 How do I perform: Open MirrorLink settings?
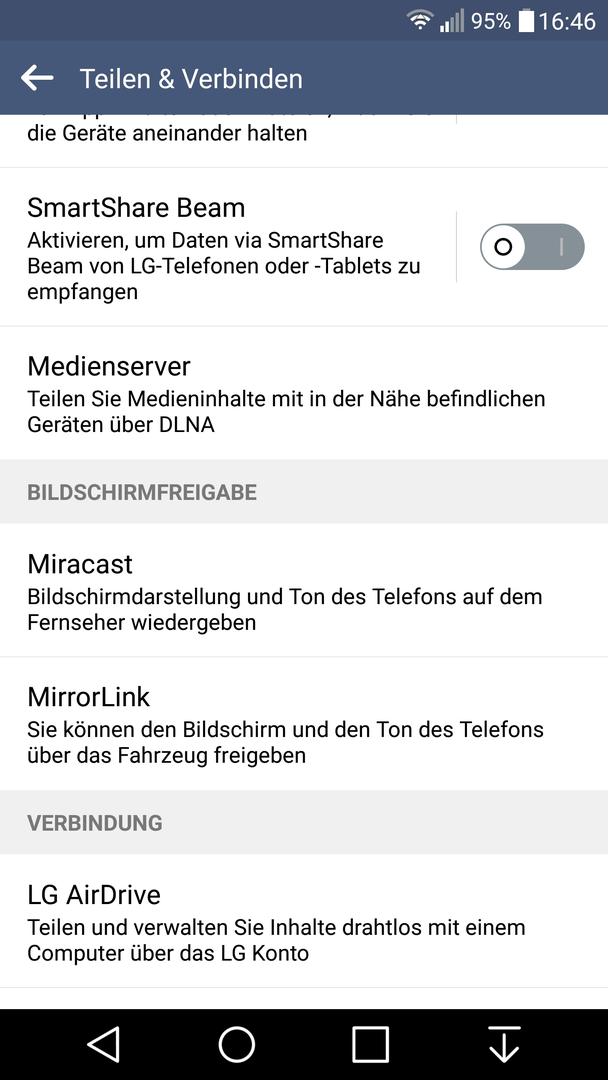(304, 724)
